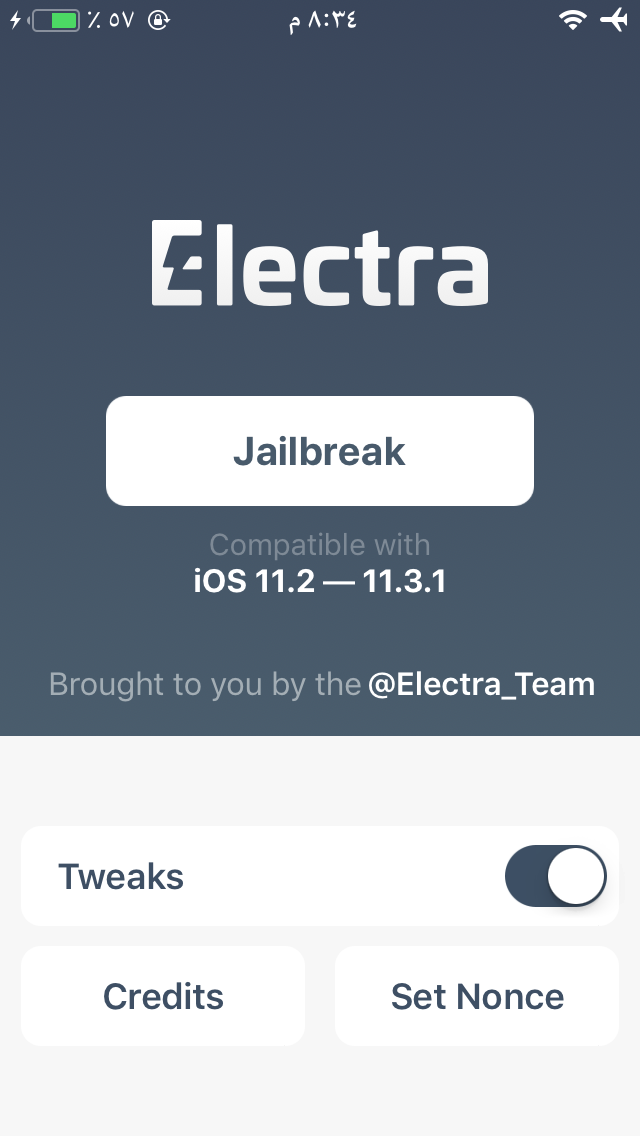Open the @Electra_Team link
The height and width of the screenshot is (1136, 640).
[481, 684]
